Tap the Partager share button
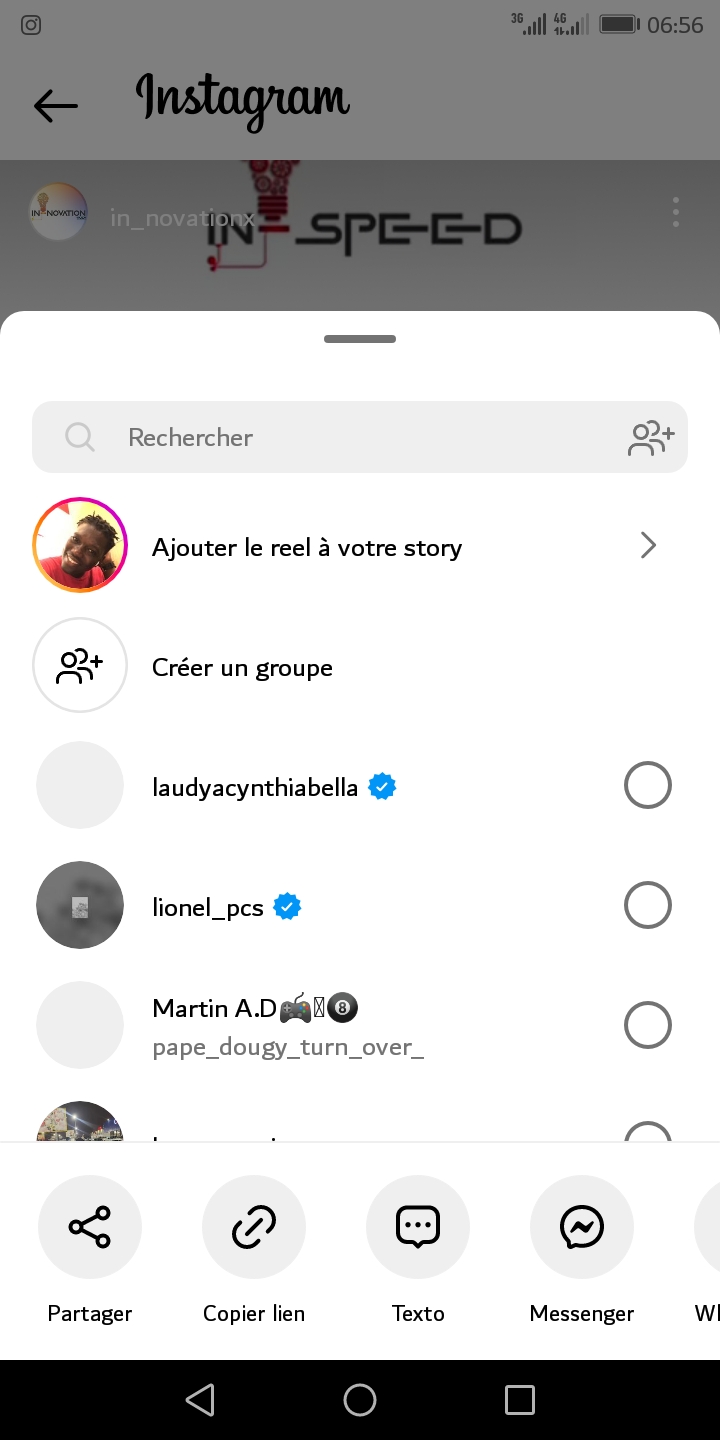Viewport: 720px width, 1440px height. coord(90,1228)
